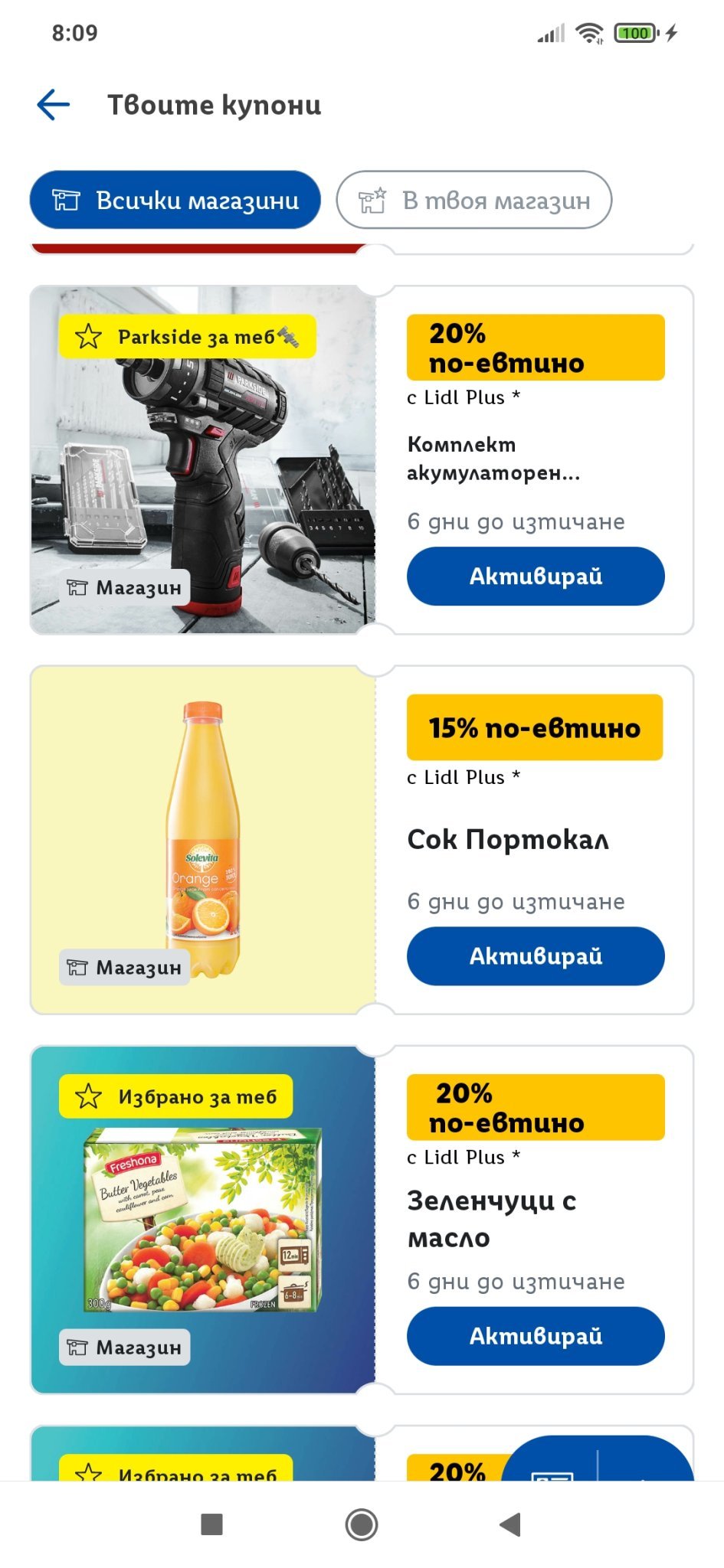This screenshot has width=724, height=1568.
Task: Activate the Сок Портокал coupon
Action: 535,955
